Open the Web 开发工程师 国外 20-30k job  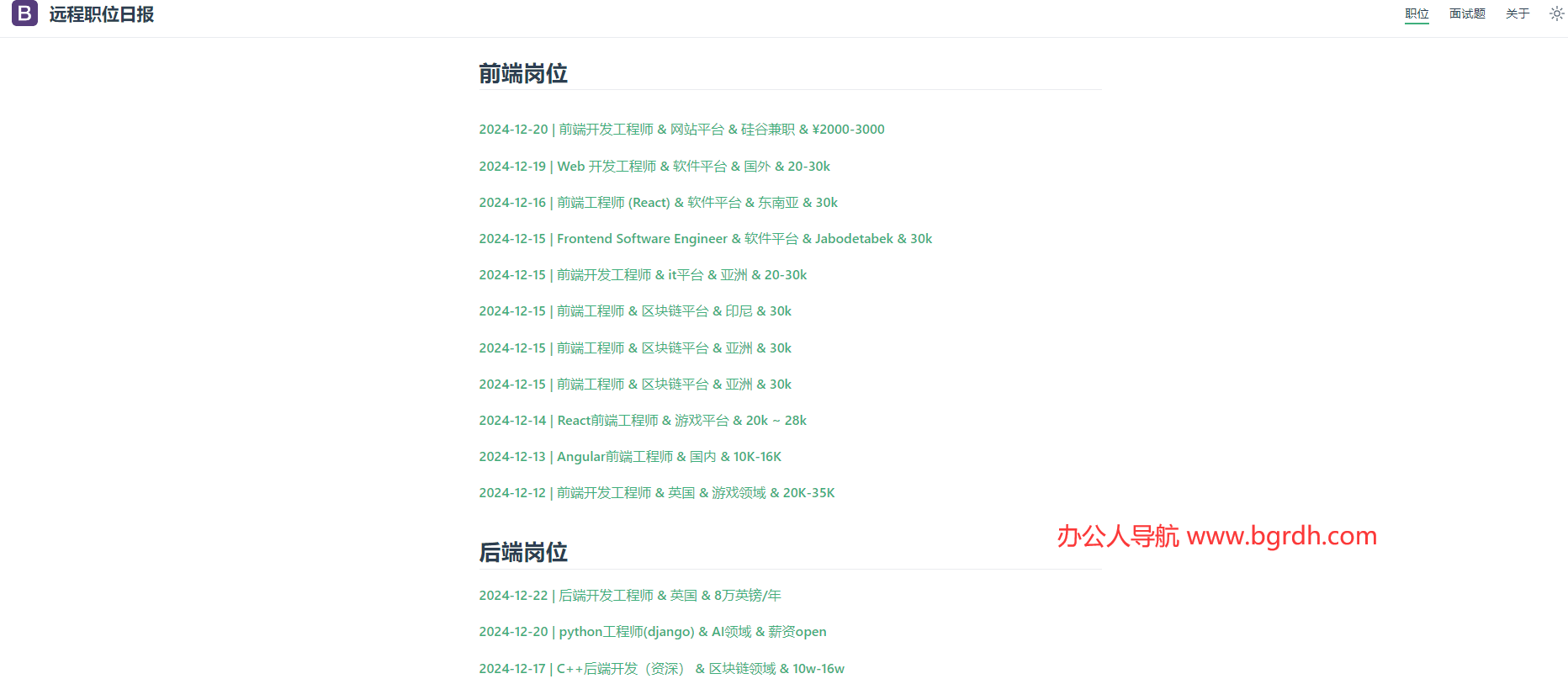pyautogui.click(x=654, y=167)
